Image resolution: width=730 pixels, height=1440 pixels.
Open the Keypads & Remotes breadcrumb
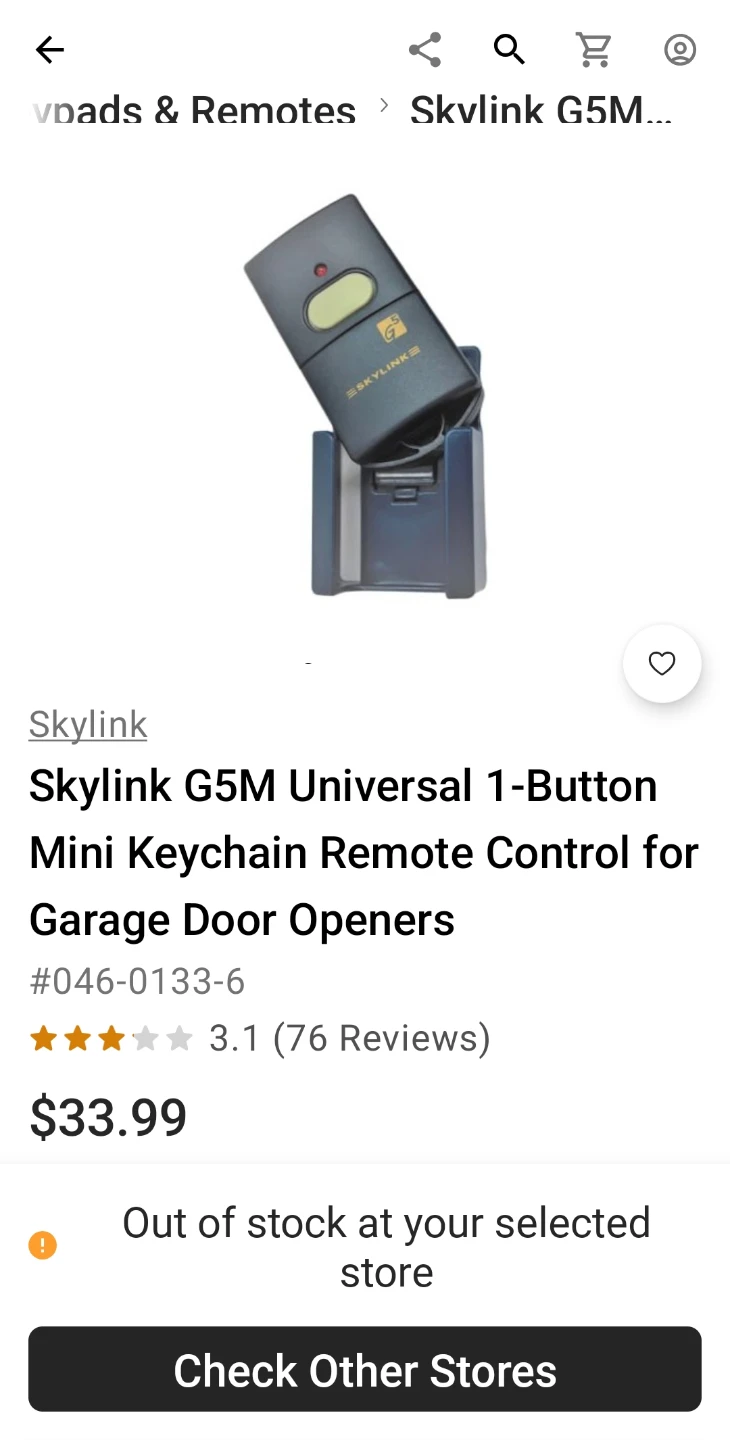(193, 110)
